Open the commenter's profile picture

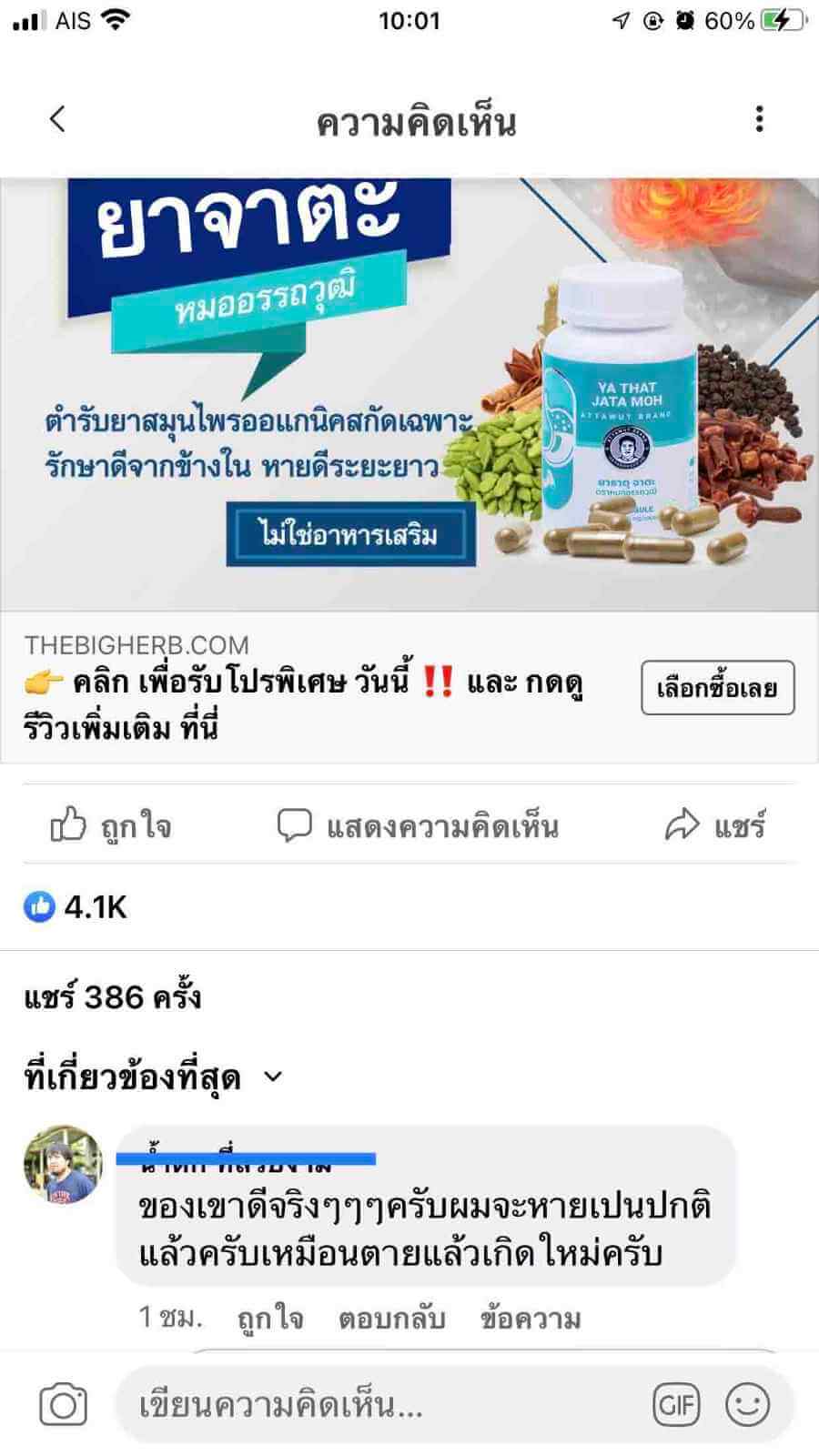[x=63, y=1166]
